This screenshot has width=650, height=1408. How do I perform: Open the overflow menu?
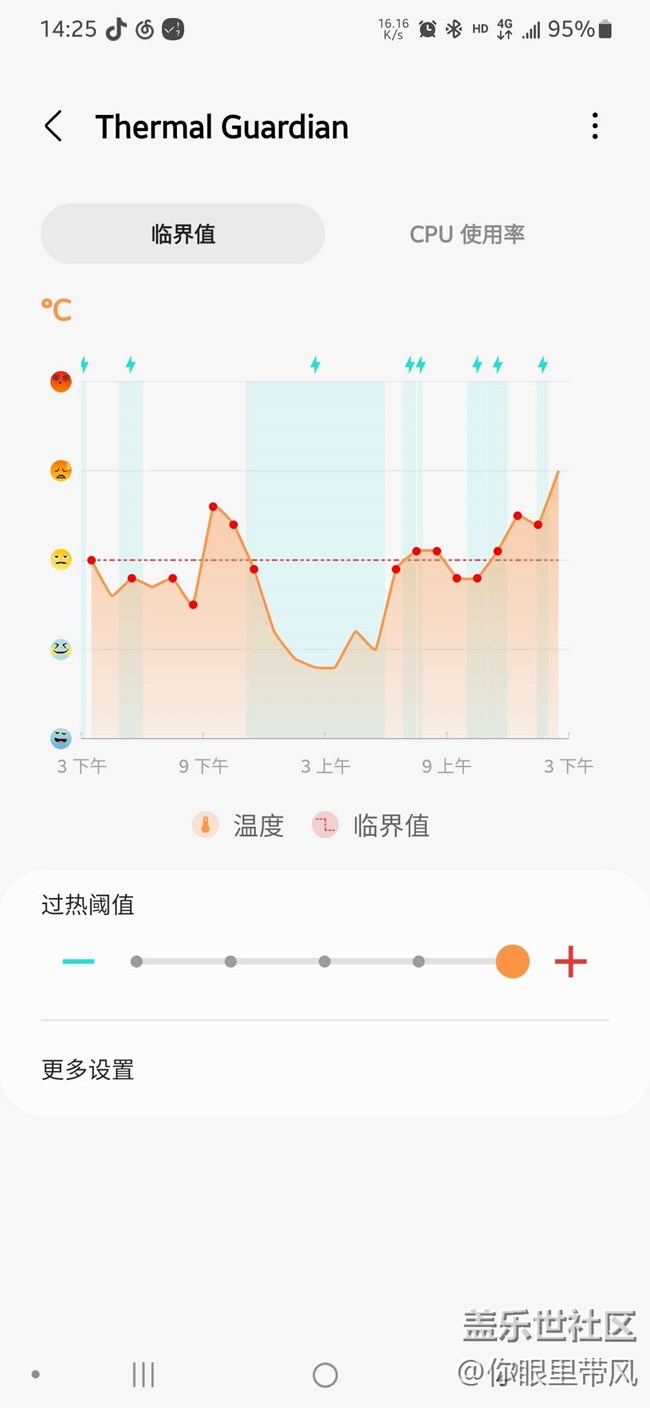(595, 126)
